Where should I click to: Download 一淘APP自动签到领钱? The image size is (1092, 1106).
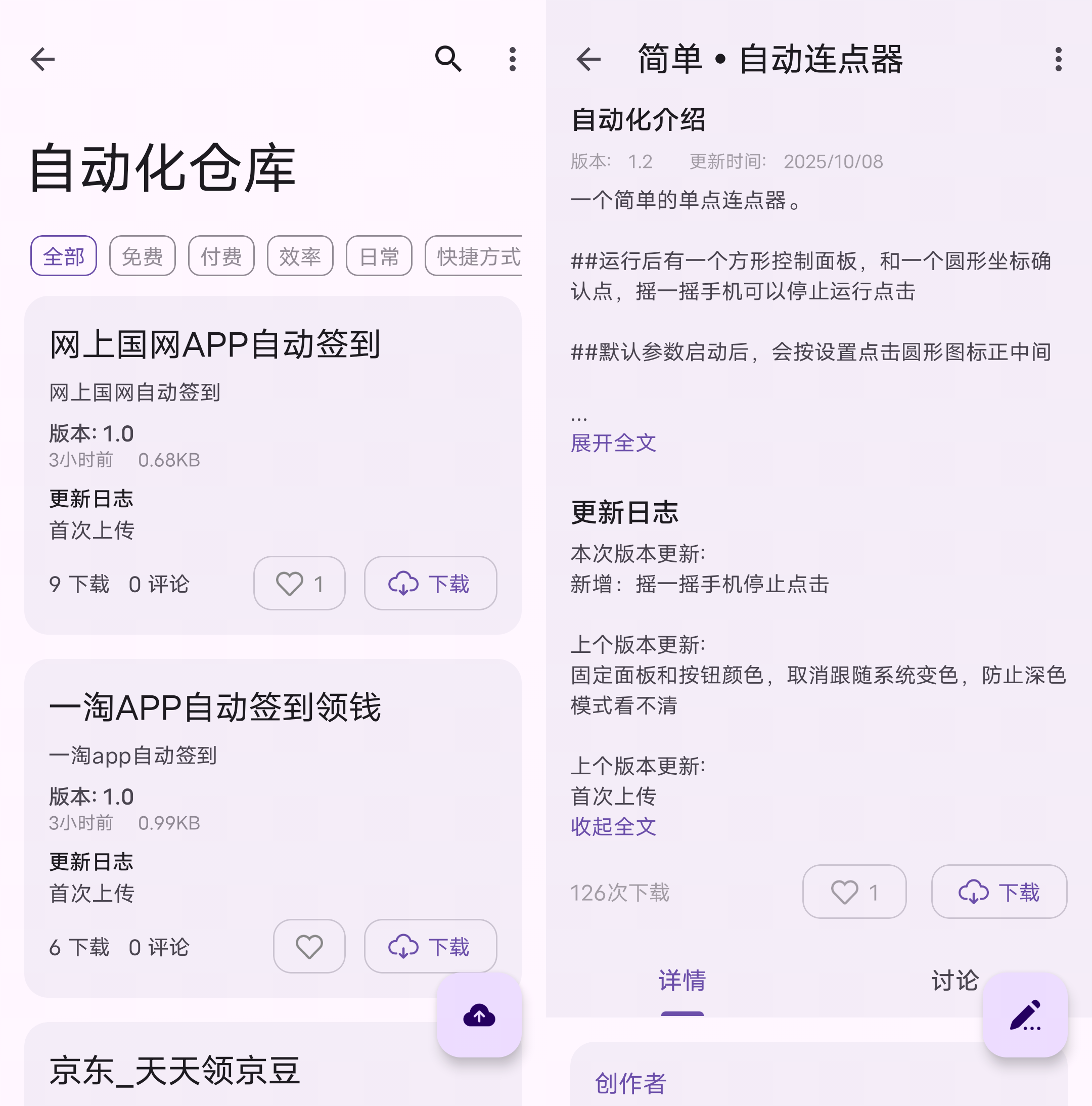pos(430,946)
